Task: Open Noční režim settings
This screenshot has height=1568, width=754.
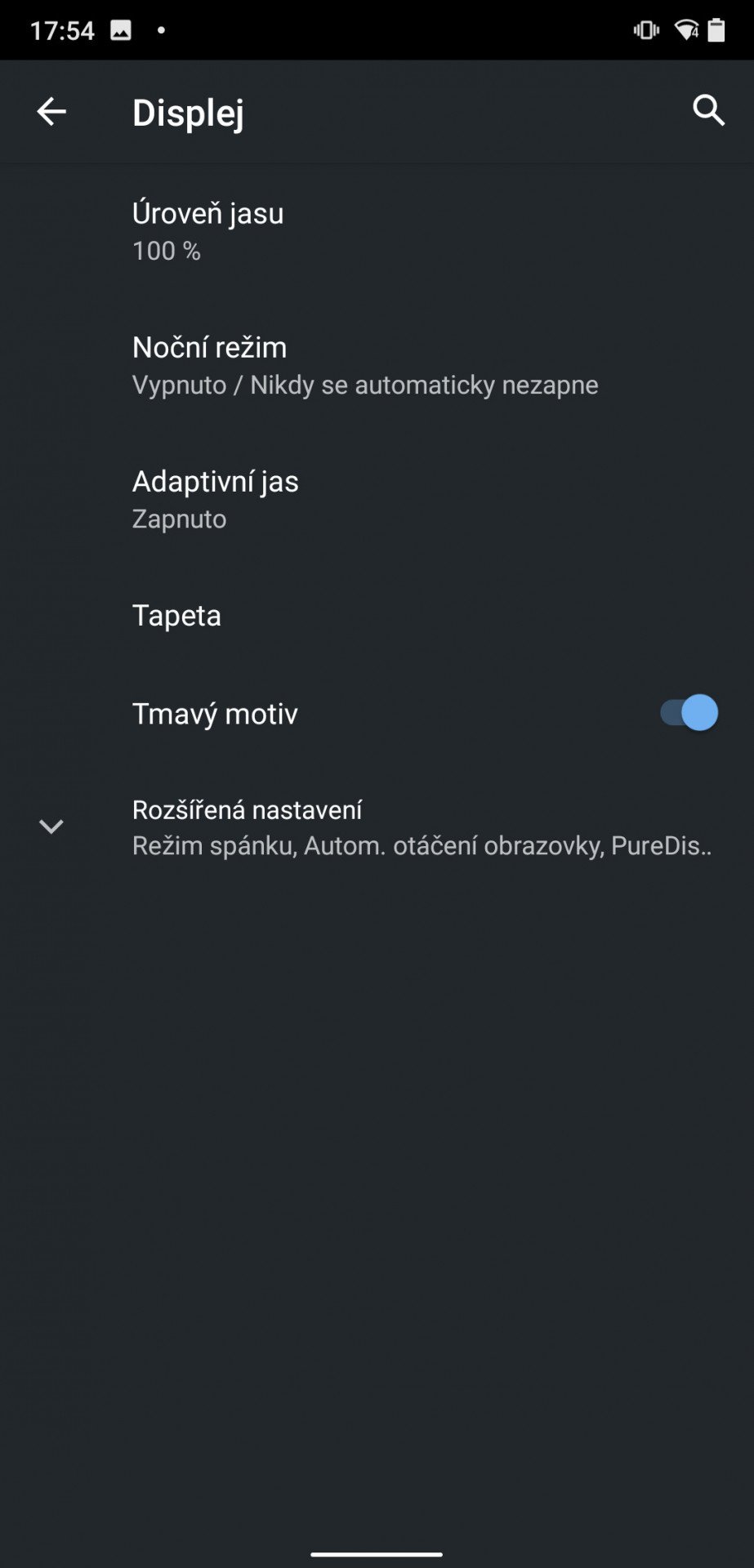Action: [x=377, y=365]
